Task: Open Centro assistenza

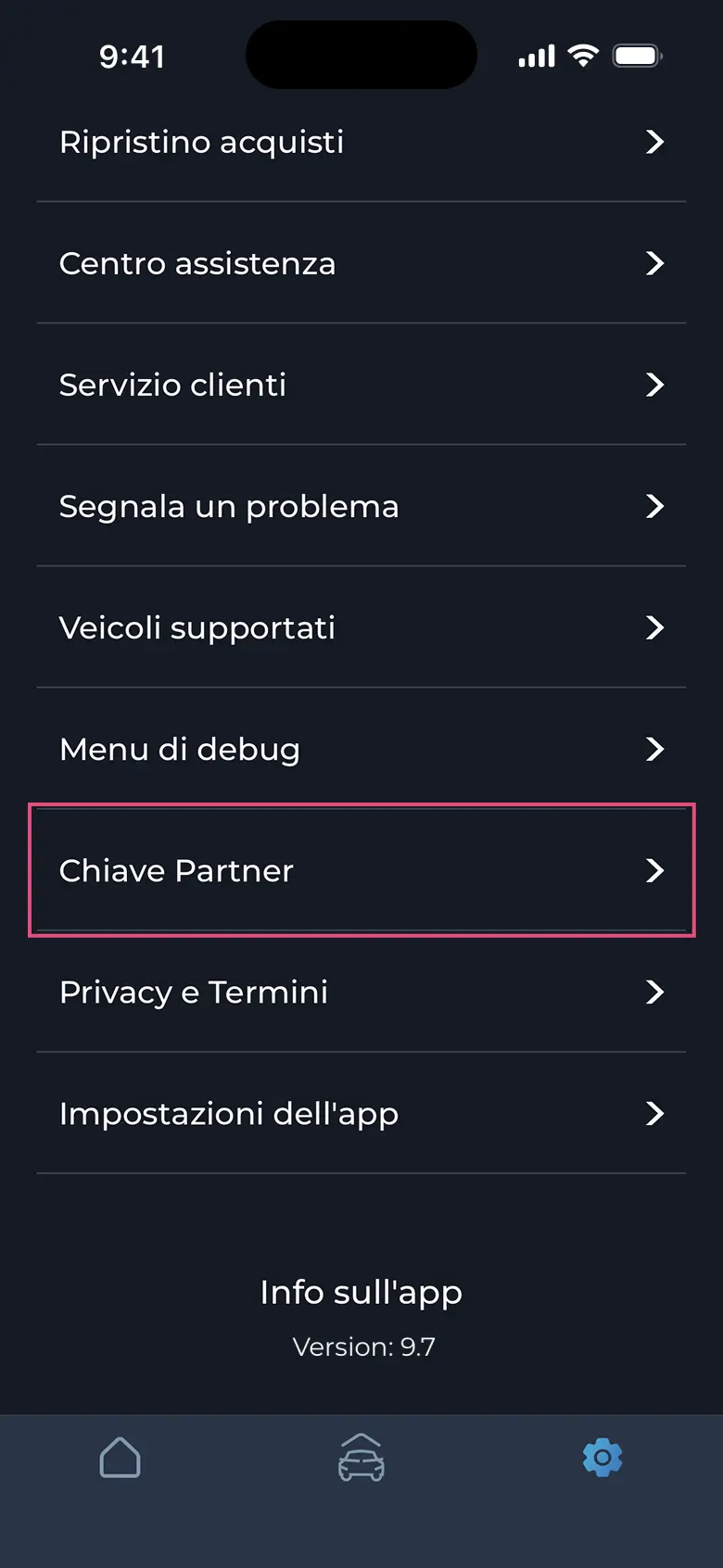Action: coord(197,263)
